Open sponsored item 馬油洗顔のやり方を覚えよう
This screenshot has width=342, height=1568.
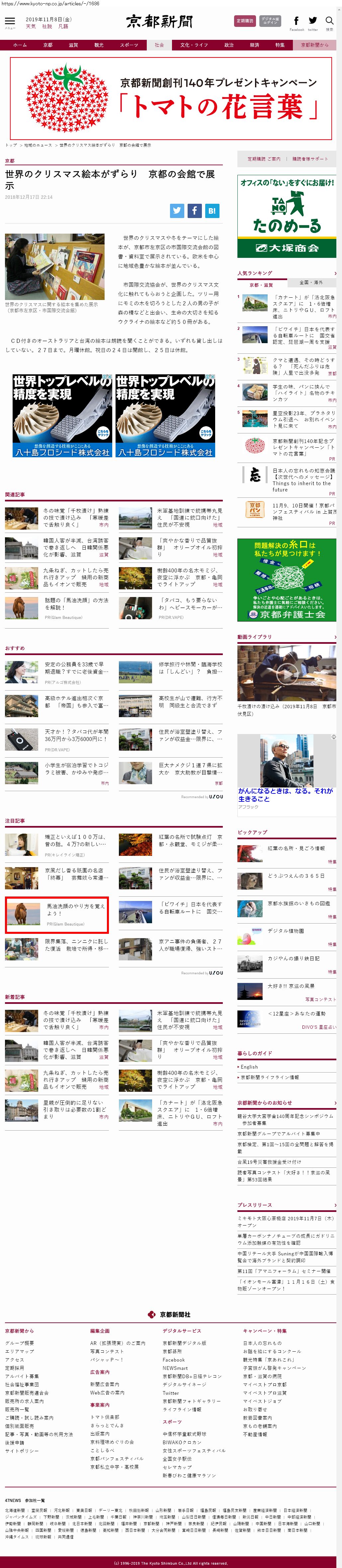75,909
